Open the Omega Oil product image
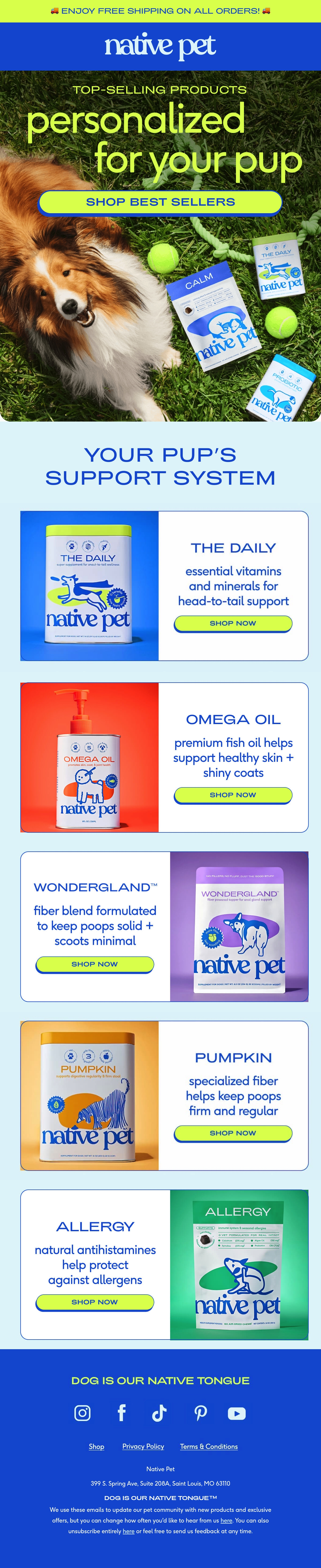Screen dimensions: 321x1568 pyautogui.click(x=90, y=757)
